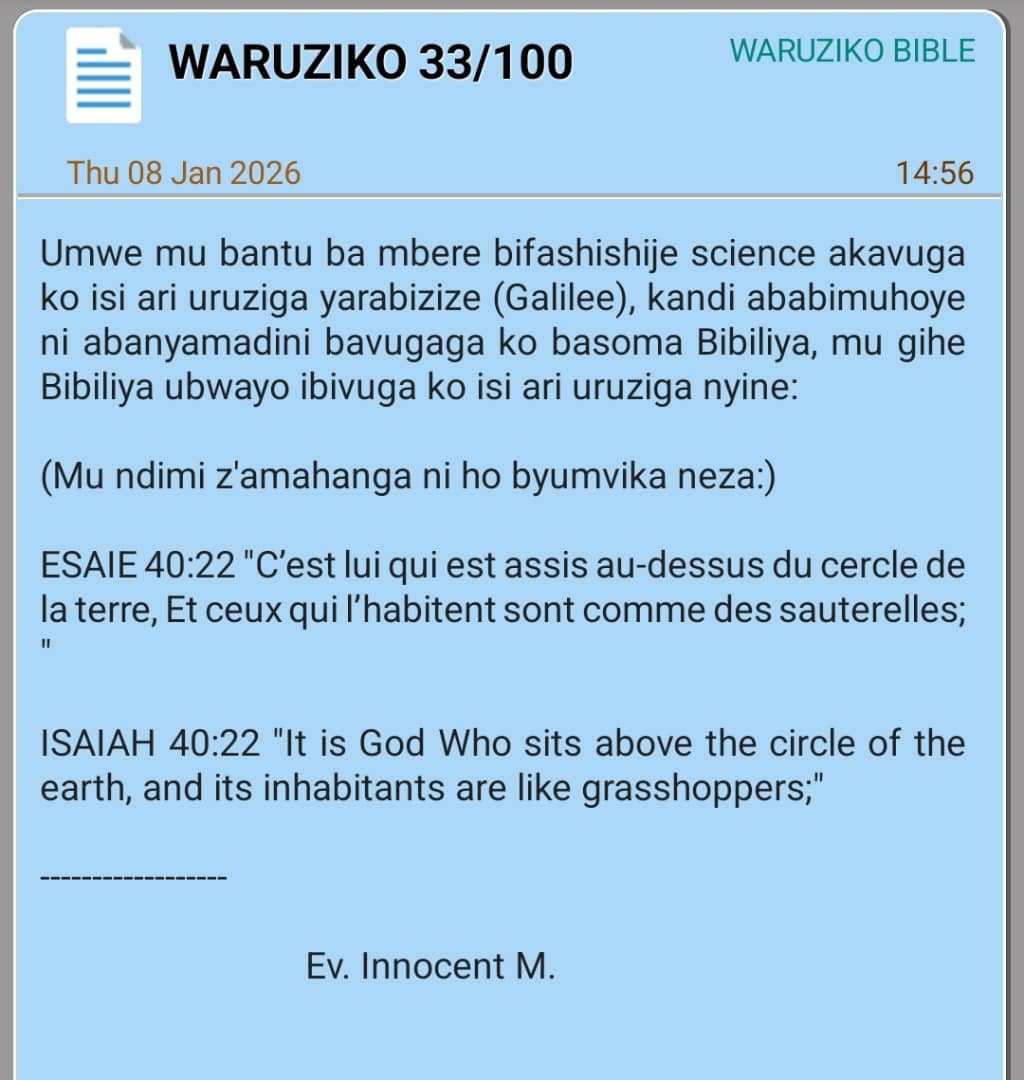This screenshot has height=1080, width=1024.
Task: Open the WARUZIKO BIBLE link
Action: click(852, 50)
